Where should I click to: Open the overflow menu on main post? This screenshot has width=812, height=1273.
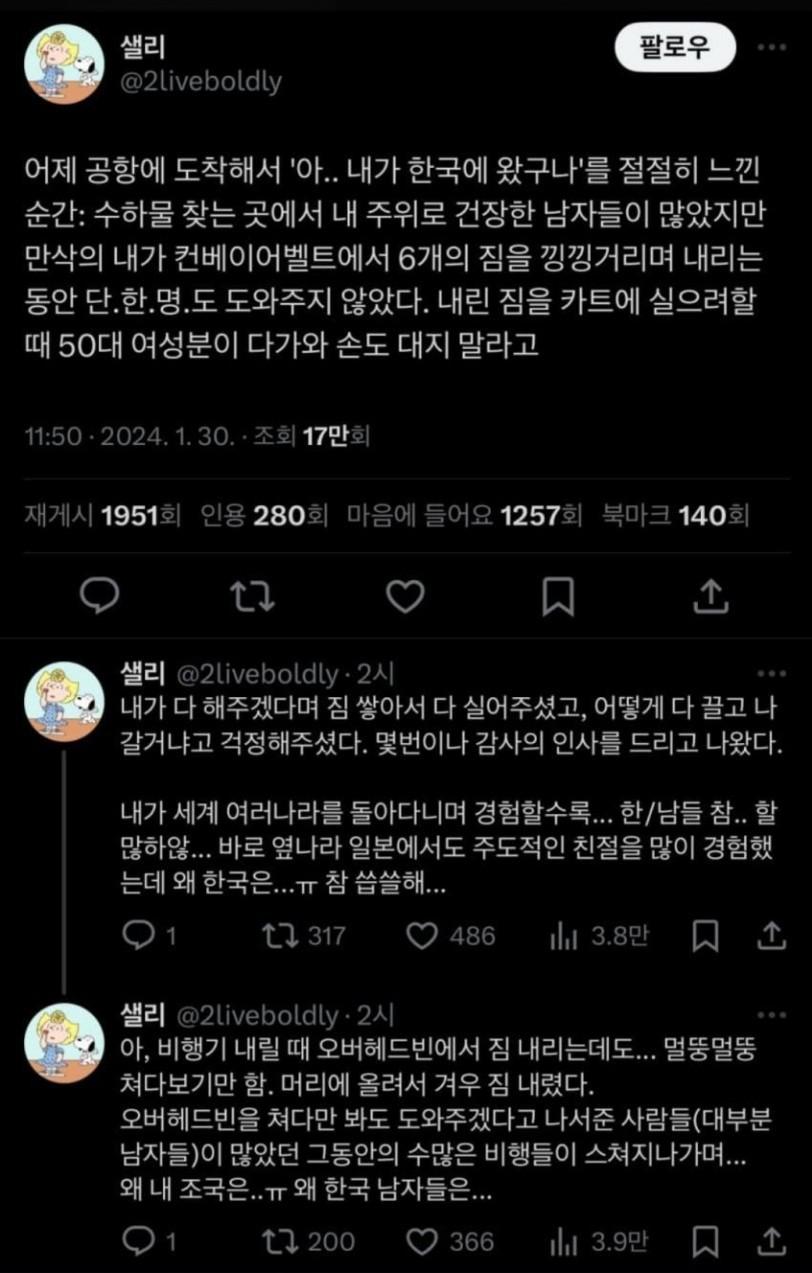click(x=771, y=49)
